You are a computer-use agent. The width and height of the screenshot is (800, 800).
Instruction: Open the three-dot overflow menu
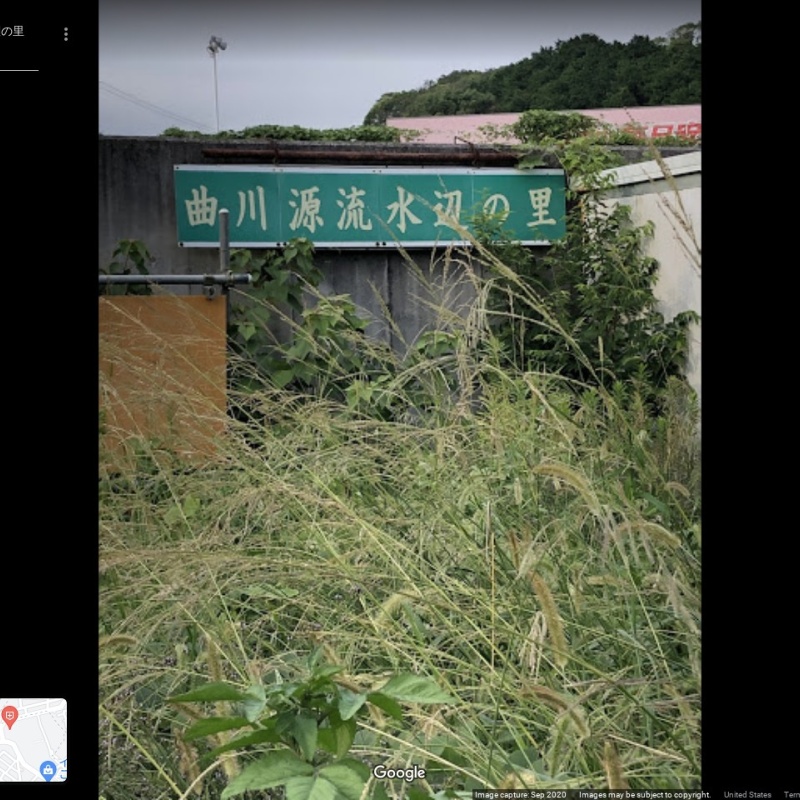click(66, 34)
